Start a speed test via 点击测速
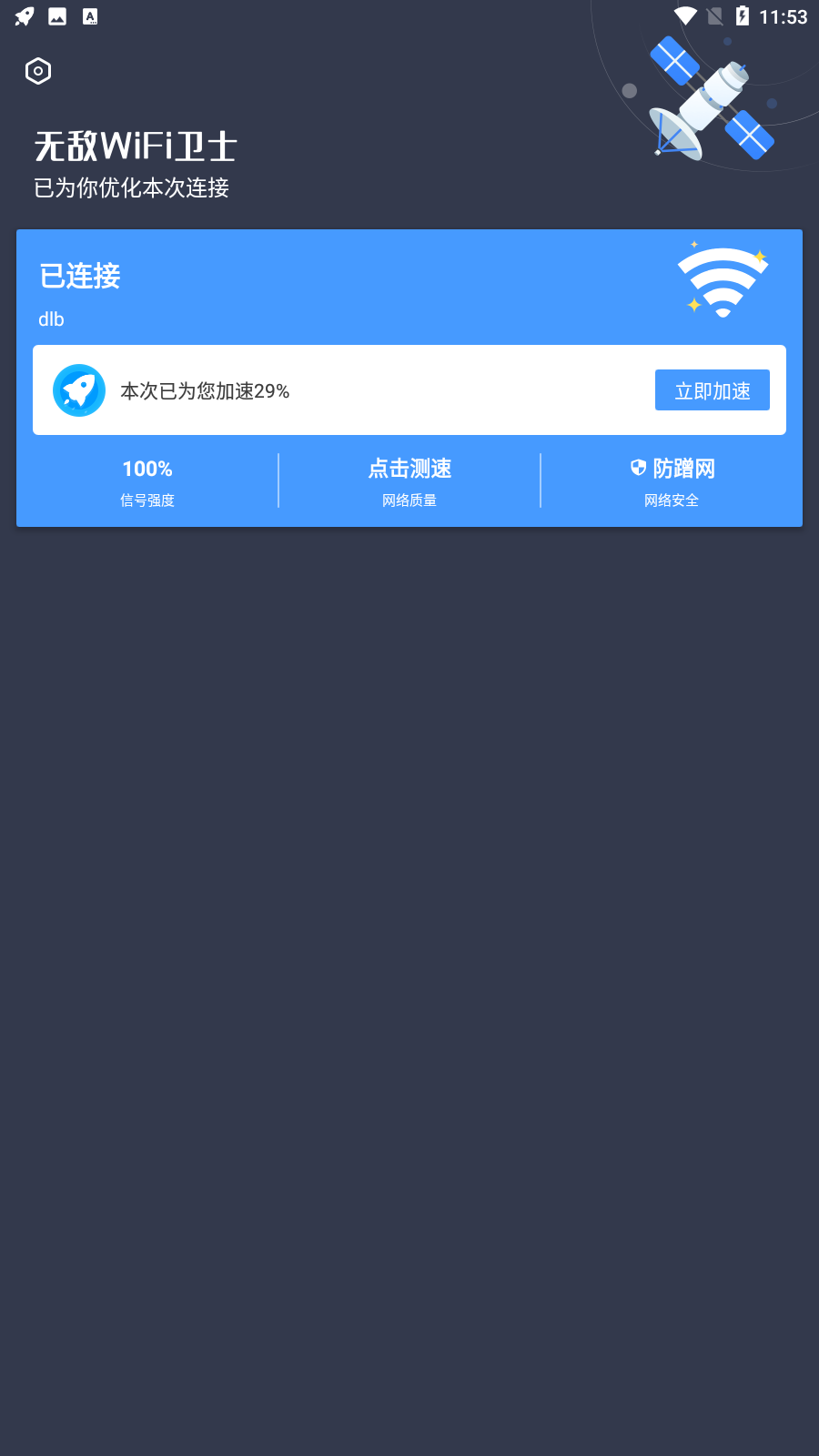 [x=409, y=480]
